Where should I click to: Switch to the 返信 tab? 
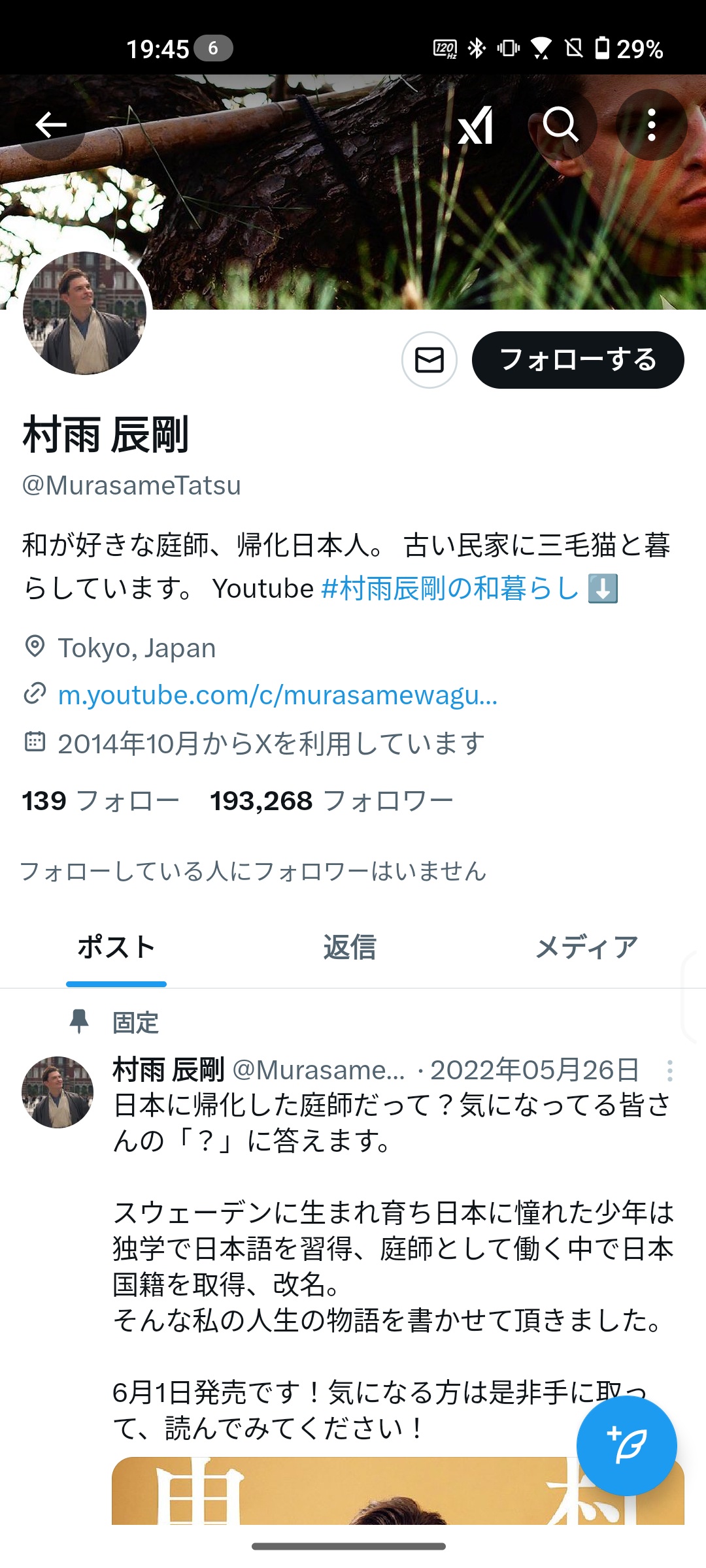coord(350,947)
